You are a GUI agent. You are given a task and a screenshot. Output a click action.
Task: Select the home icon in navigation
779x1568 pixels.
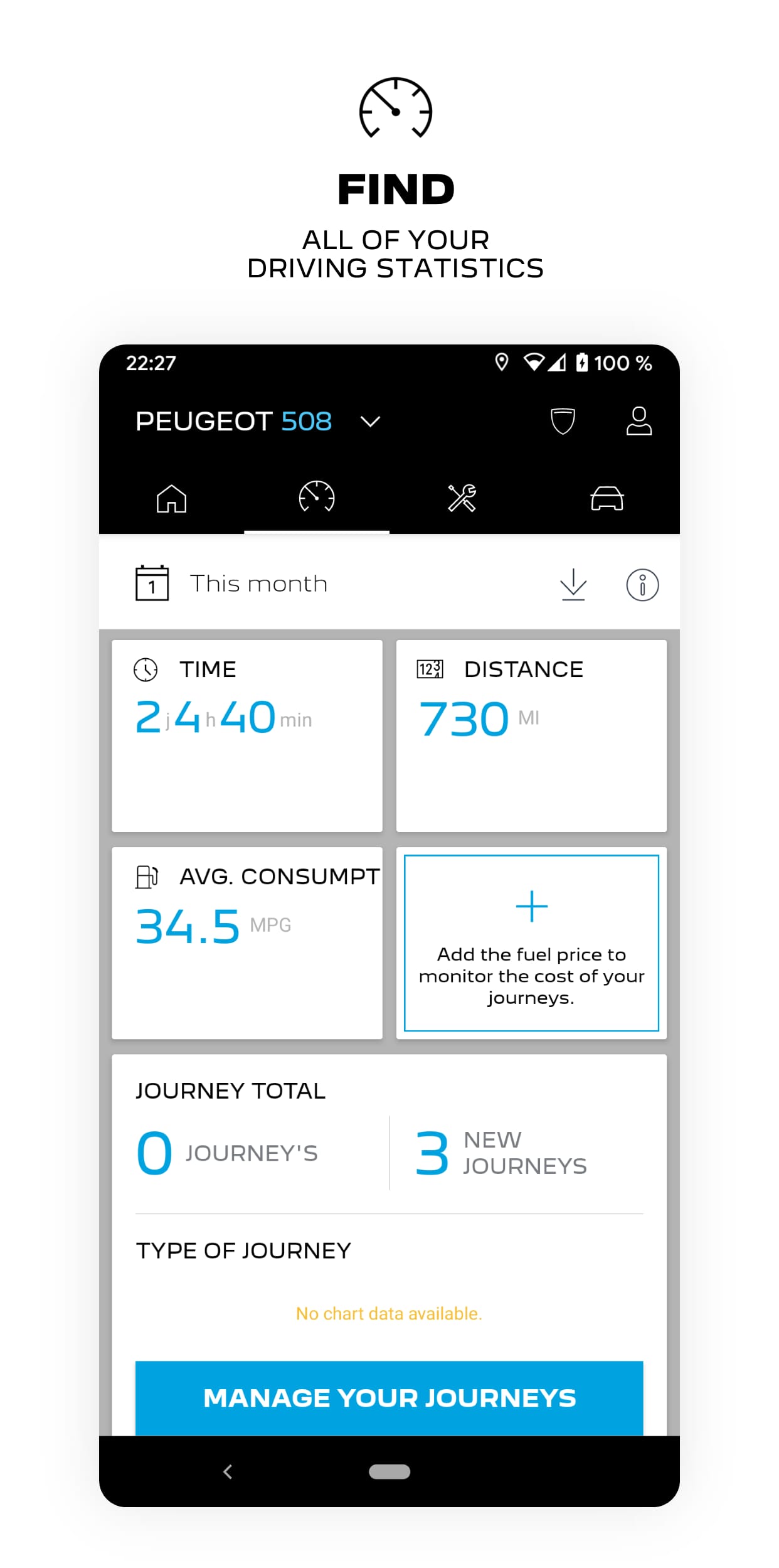172,497
